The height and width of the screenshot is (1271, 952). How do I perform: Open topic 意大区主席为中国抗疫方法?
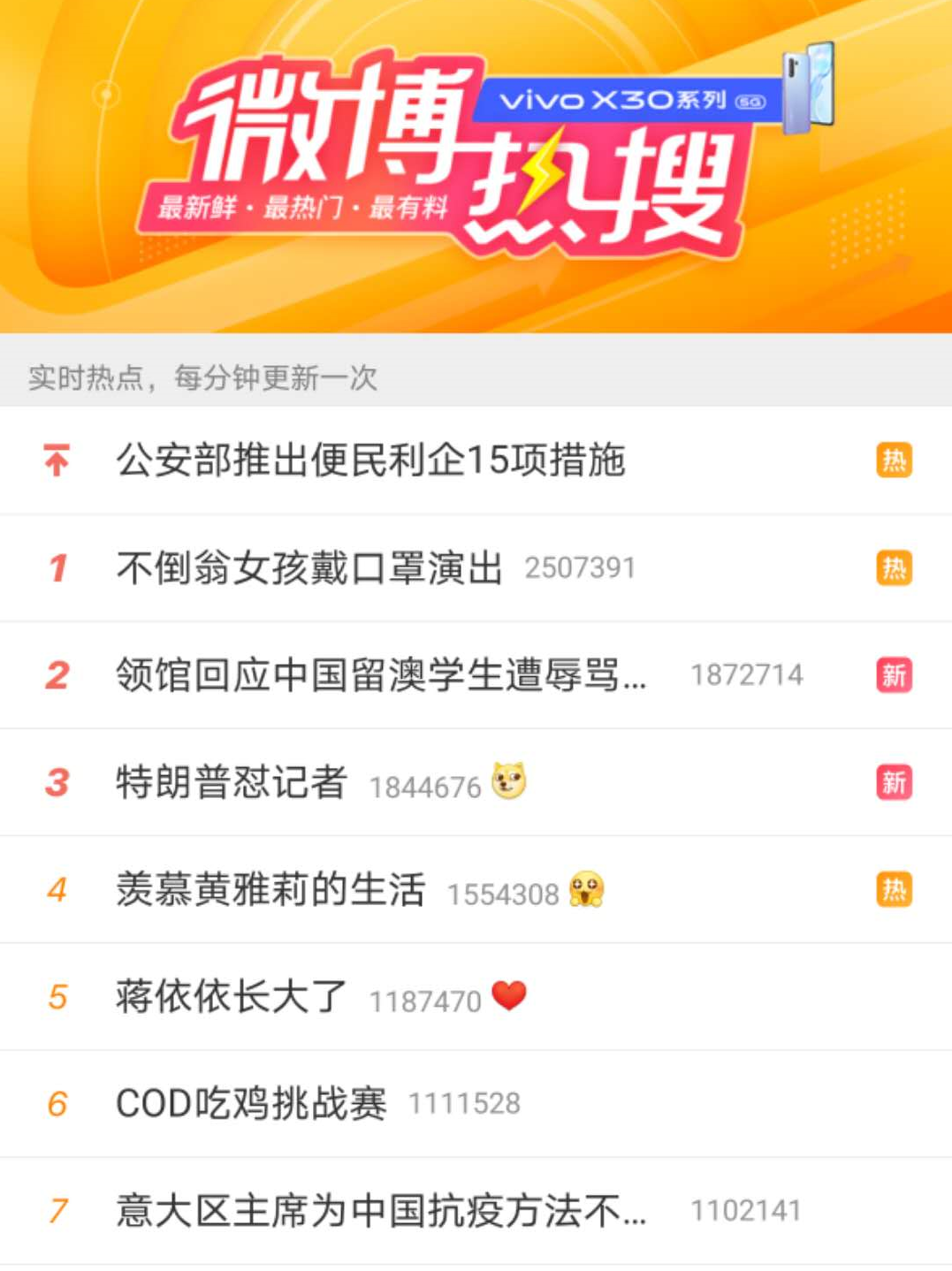(380, 1211)
